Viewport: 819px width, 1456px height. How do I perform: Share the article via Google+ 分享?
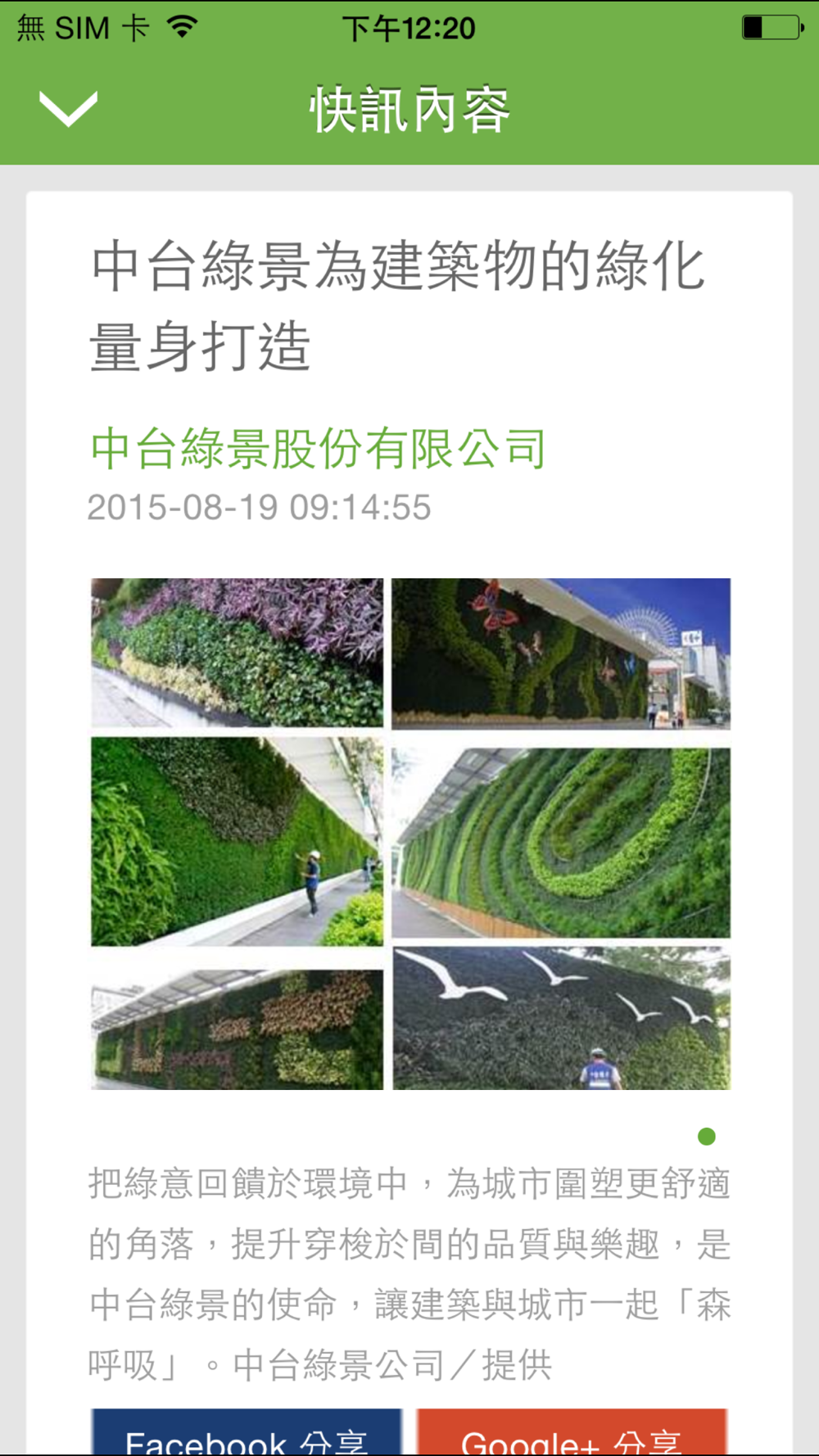[572, 1433]
